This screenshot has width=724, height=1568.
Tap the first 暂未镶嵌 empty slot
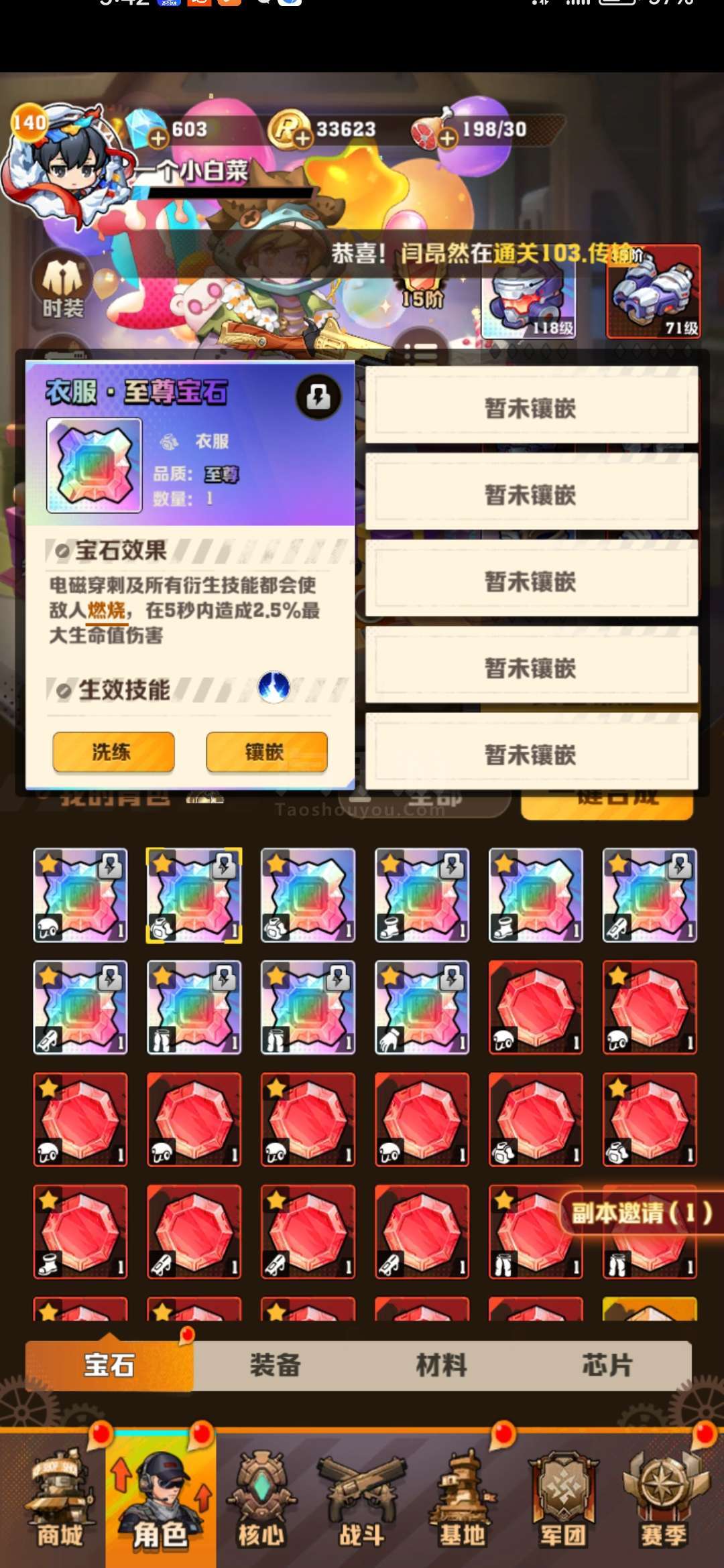[531, 407]
